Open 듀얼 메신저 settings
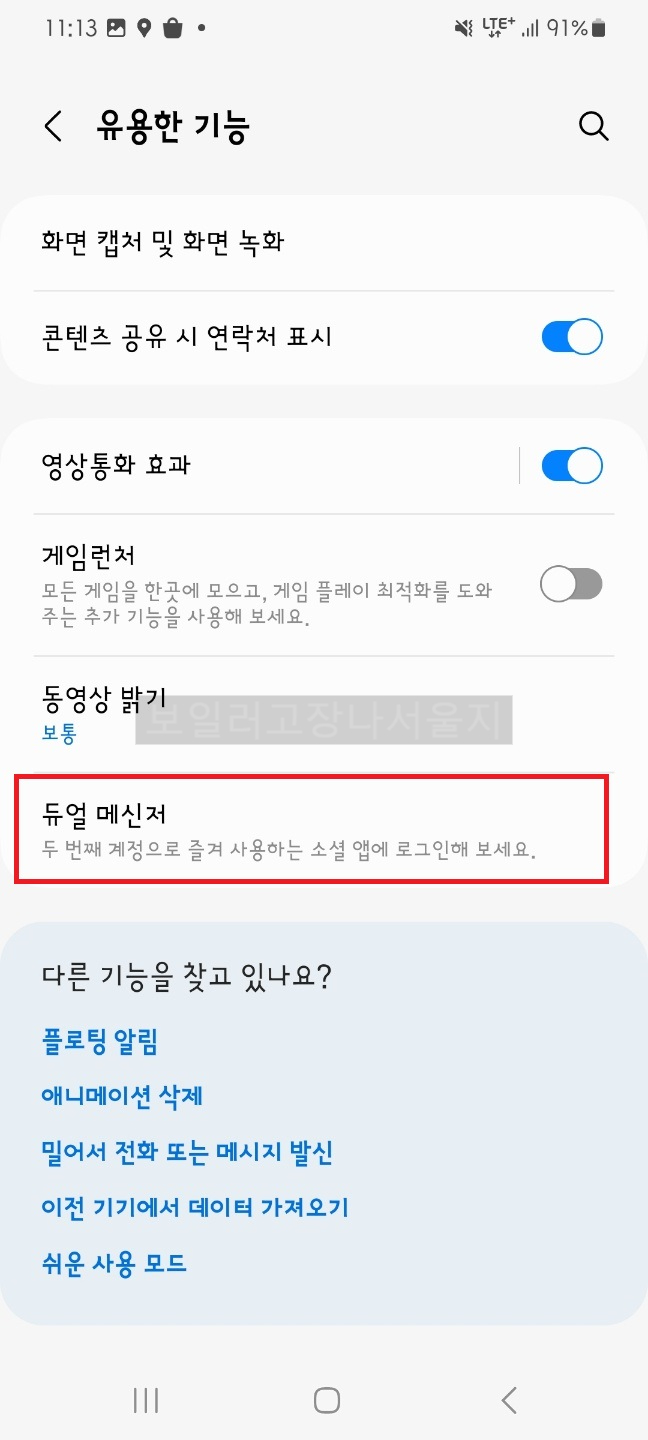The image size is (648, 1440). pyautogui.click(x=324, y=829)
